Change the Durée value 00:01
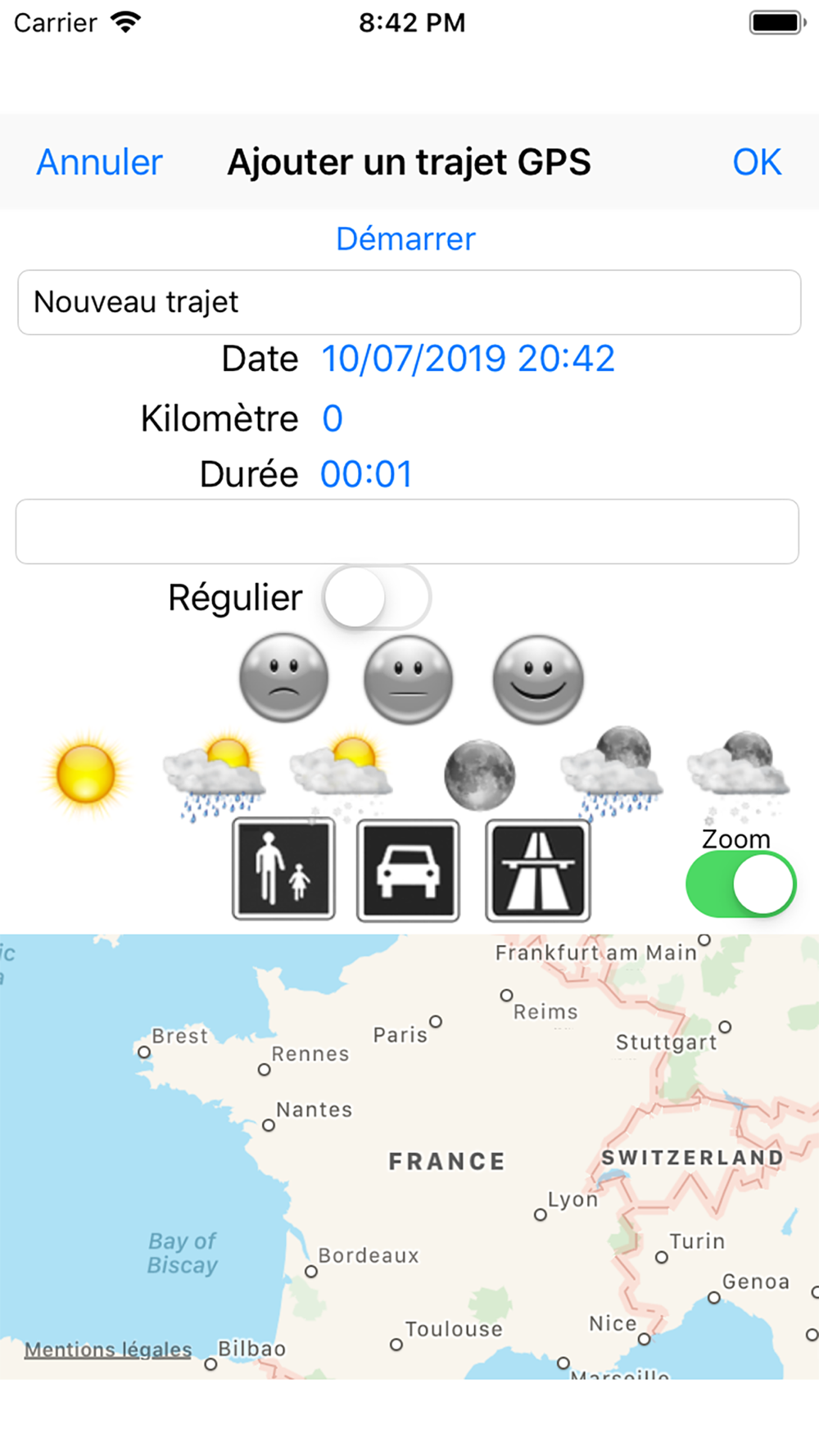819x1456 pixels. click(x=366, y=474)
